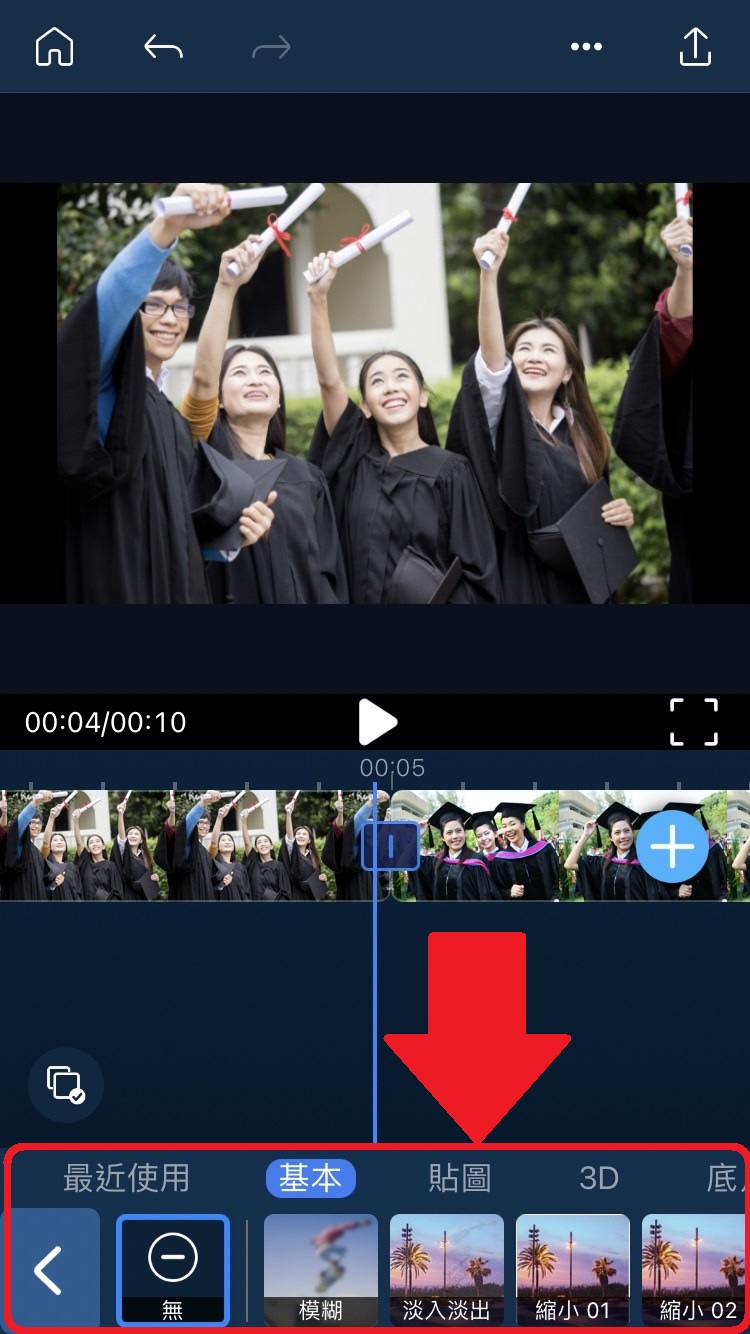750x1334 pixels.
Task: Apply the 淡入淡出 transition
Action: tap(446, 1270)
